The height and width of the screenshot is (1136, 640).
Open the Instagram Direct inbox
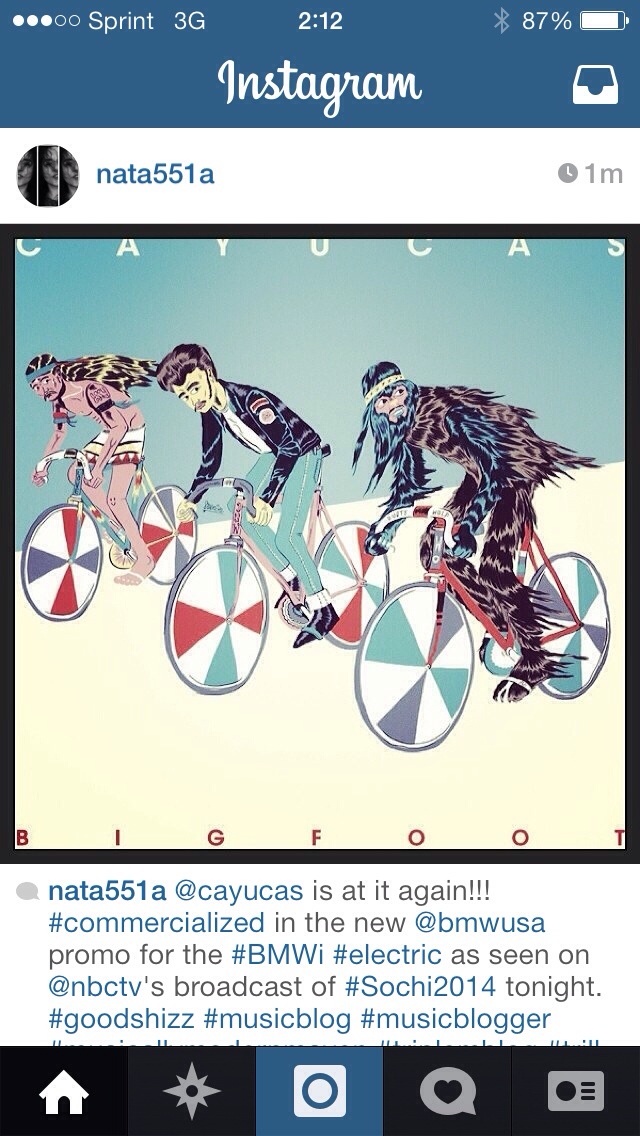(x=595, y=85)
